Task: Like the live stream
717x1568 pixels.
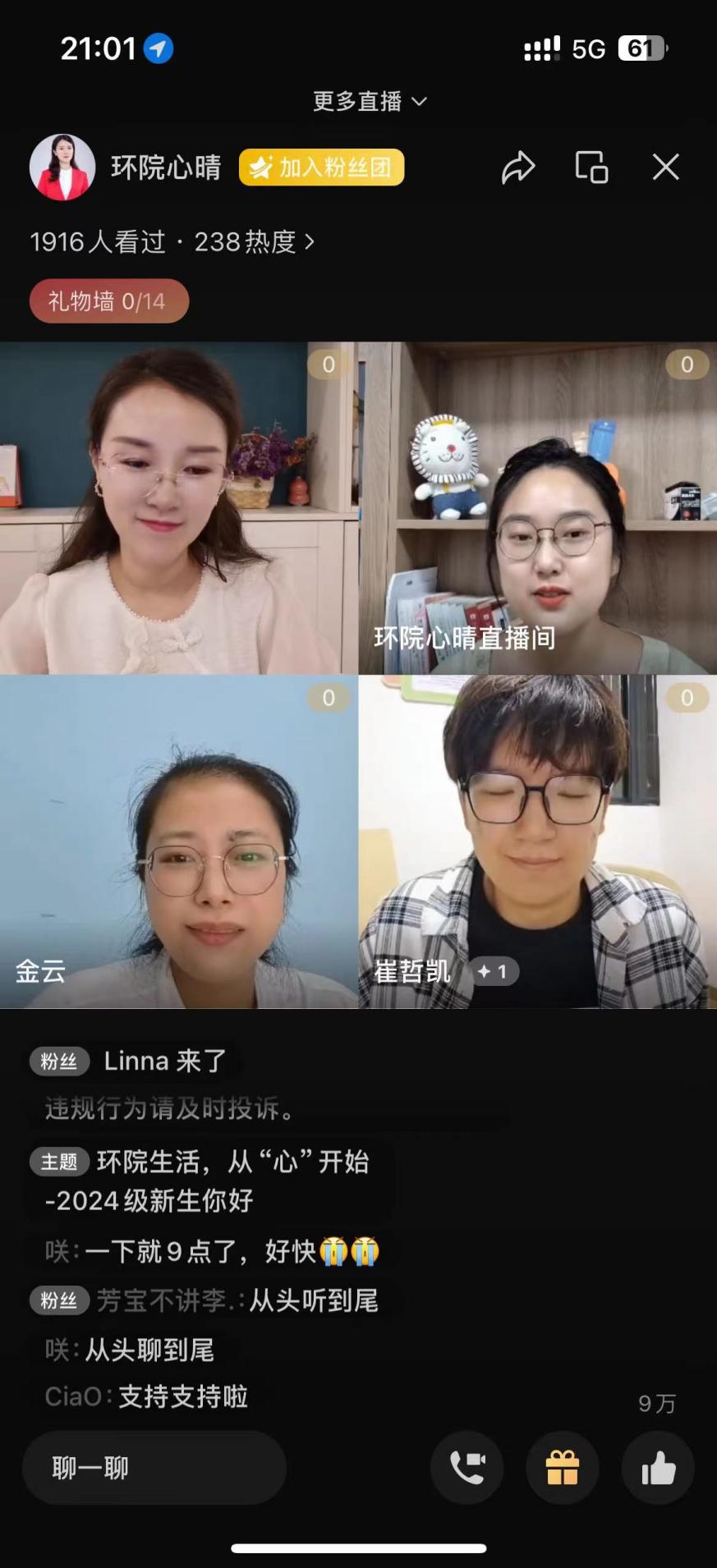Action: click(x=658, y=1468)
